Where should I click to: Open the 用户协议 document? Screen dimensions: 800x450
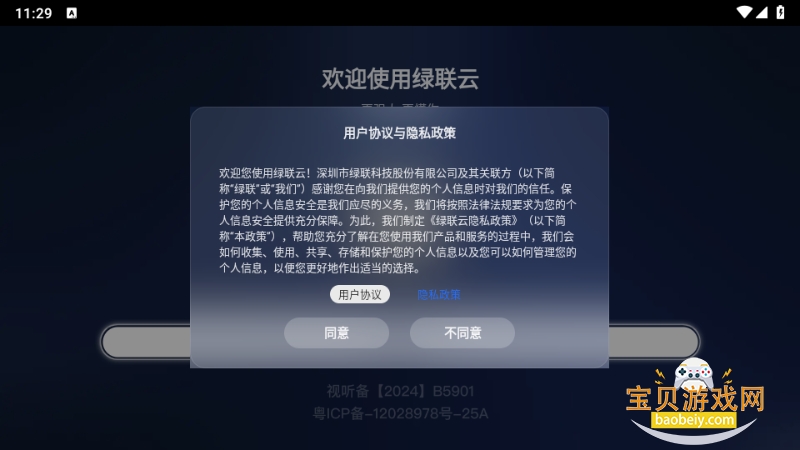tap(360, 295)
